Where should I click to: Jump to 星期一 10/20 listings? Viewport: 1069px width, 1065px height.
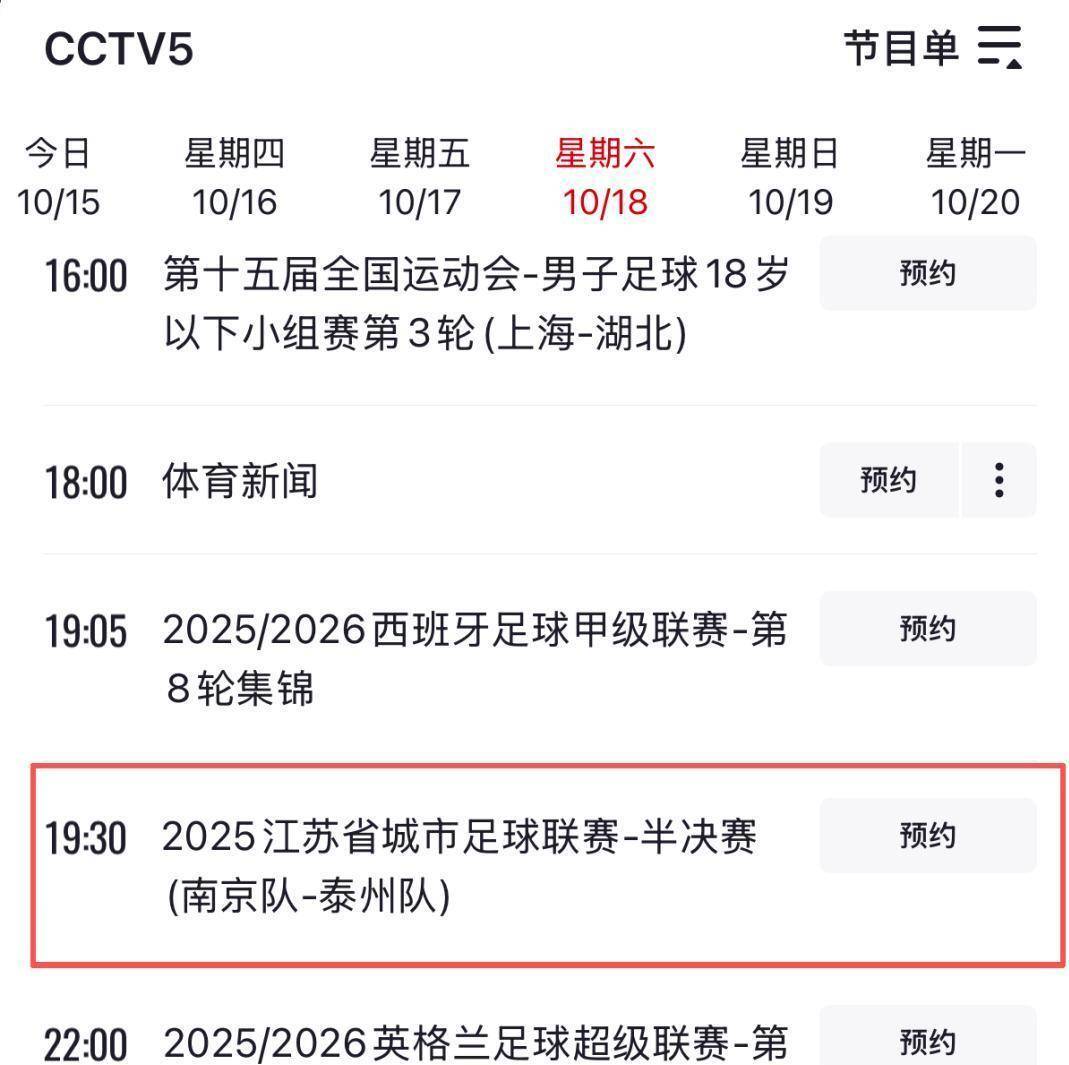pos(975,178)
